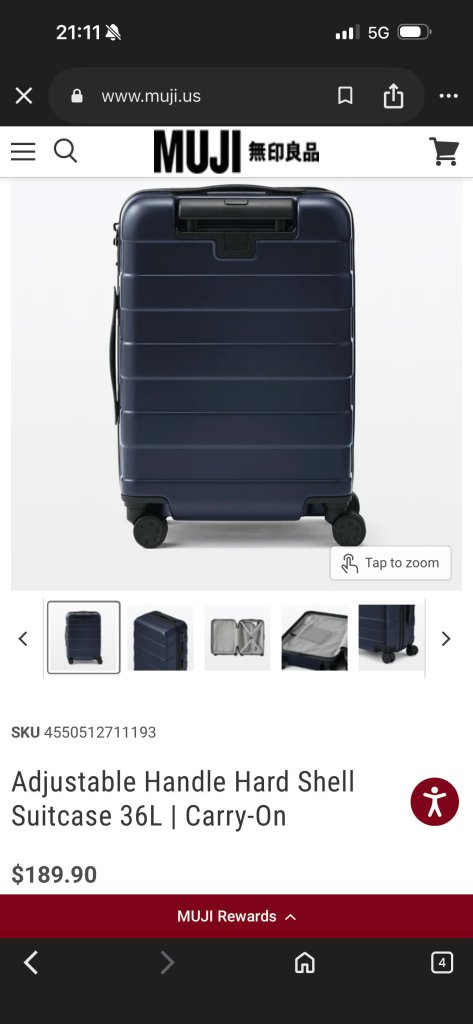Tap to zoom the suitcase image

pyautogui.click(x=391, y=563)
